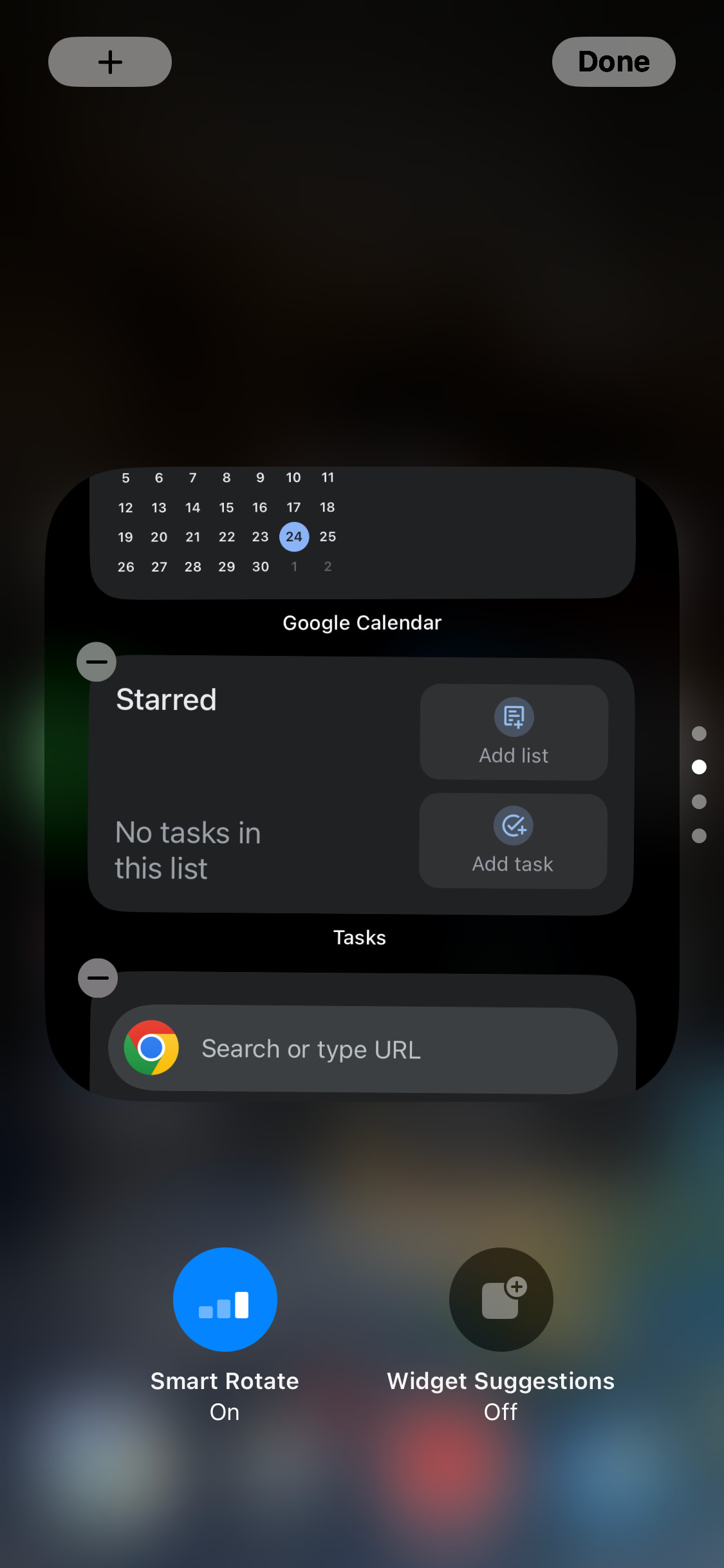This screenshot has width=724, height=1568.
Task: Select the Chrome search widget
Action: pos(362,1049)
